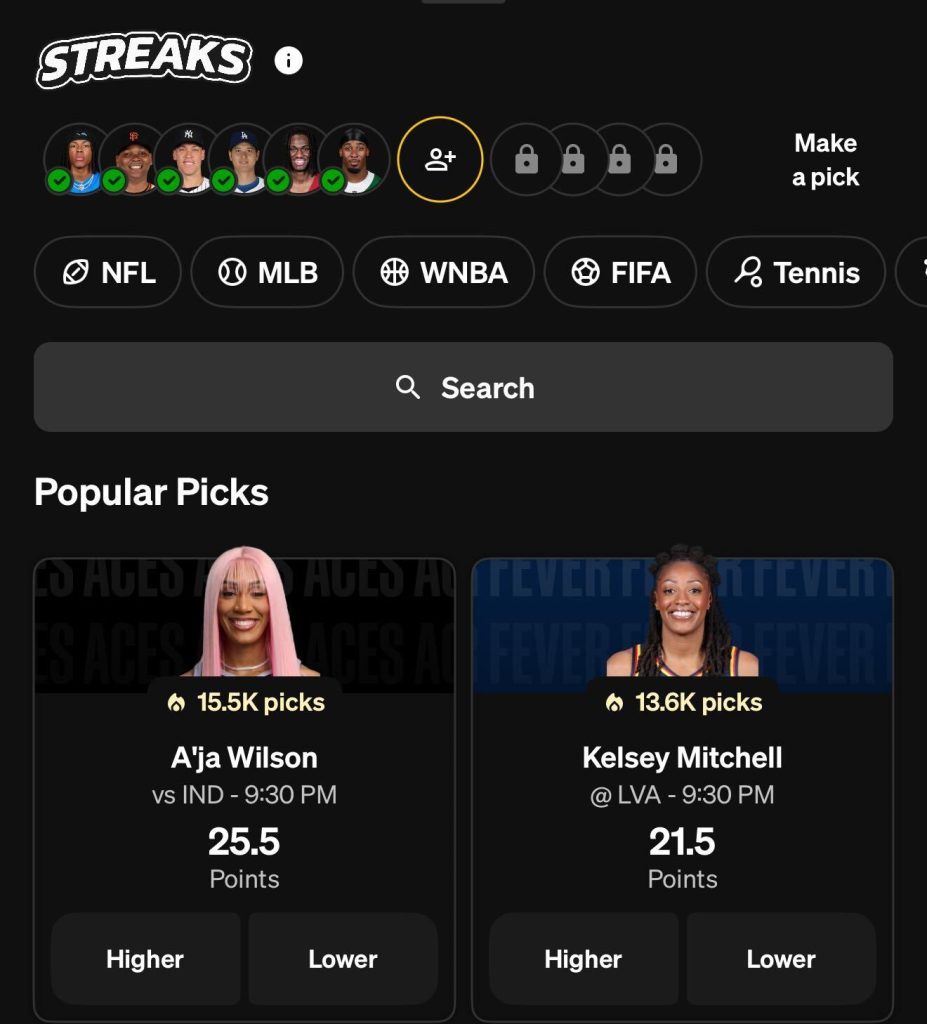Pick Higher for A'ja Wilson
Image resolution: width=927 pixels, height=1024 pixels.
[x=145, y=959]
